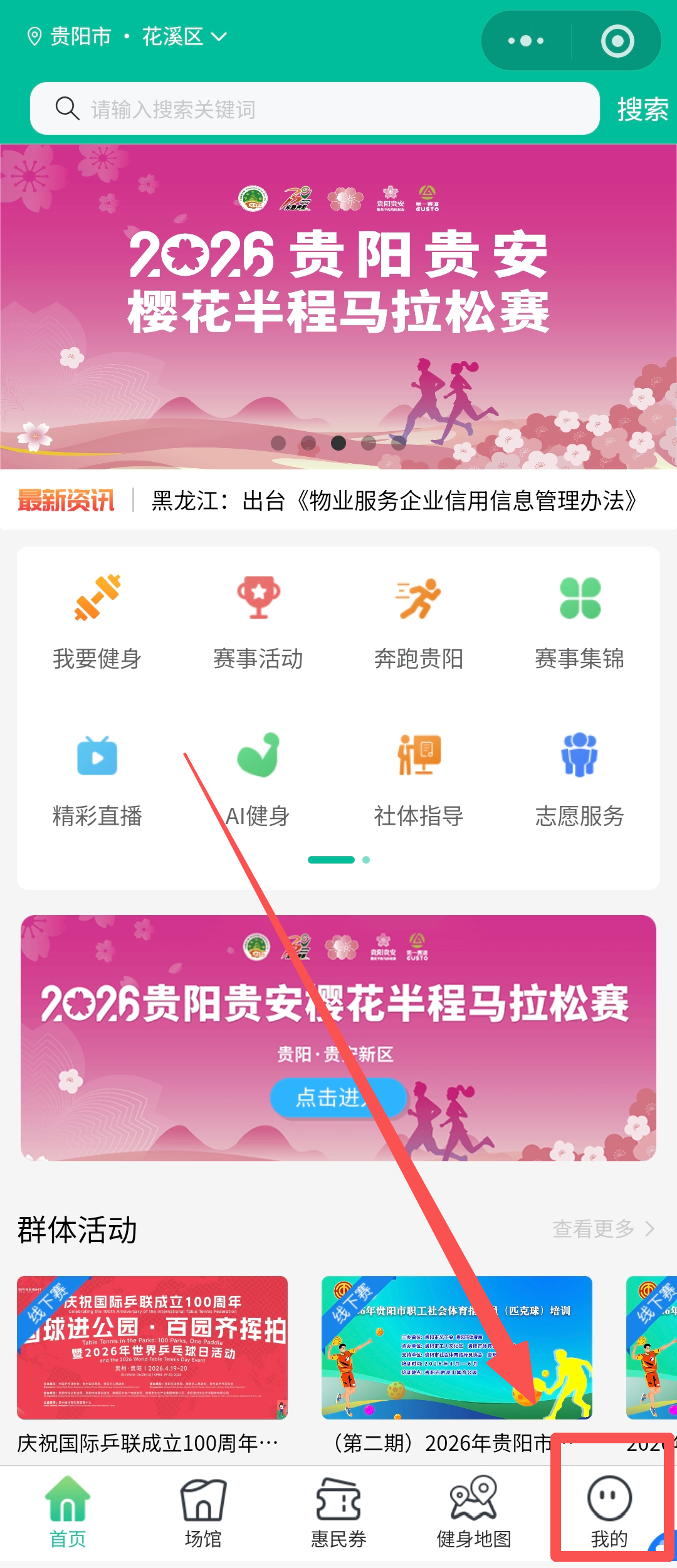Switch to the 我的 tab

click(609, 1512)
